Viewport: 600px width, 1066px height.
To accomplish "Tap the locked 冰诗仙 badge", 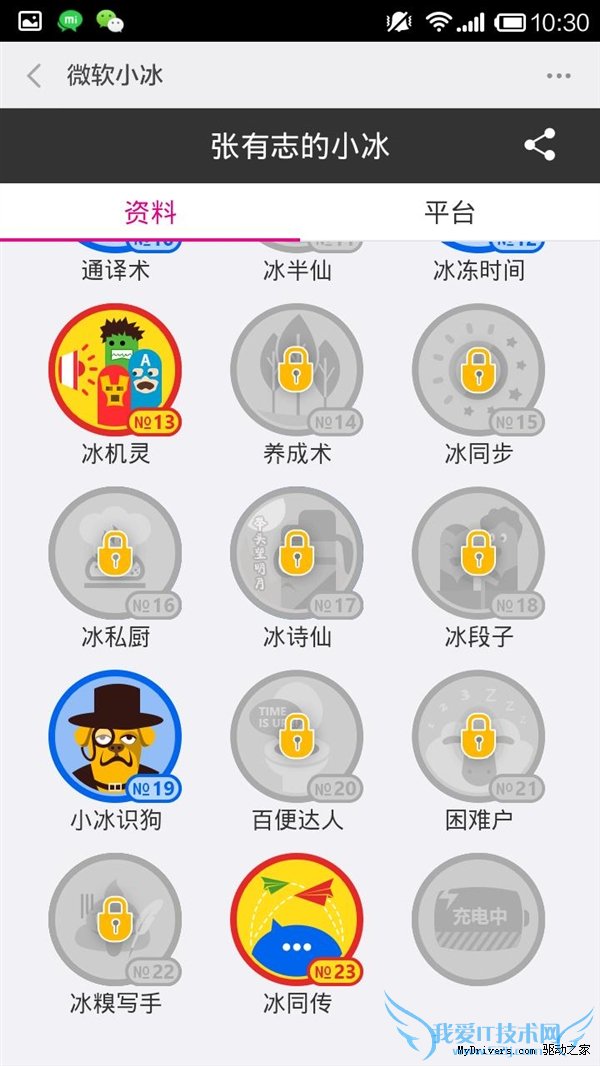I will 297,553.
